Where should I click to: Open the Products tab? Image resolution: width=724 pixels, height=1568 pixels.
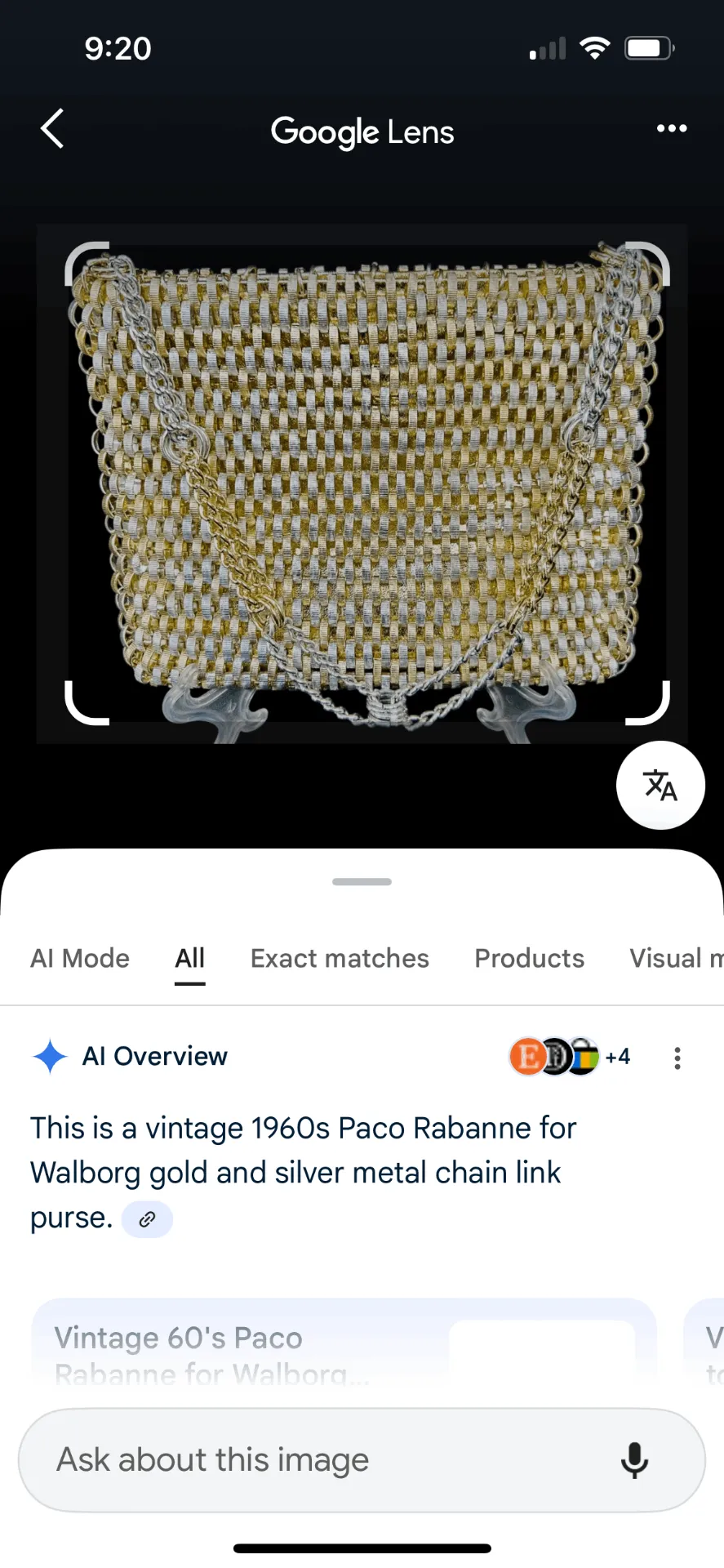(529, 958)
